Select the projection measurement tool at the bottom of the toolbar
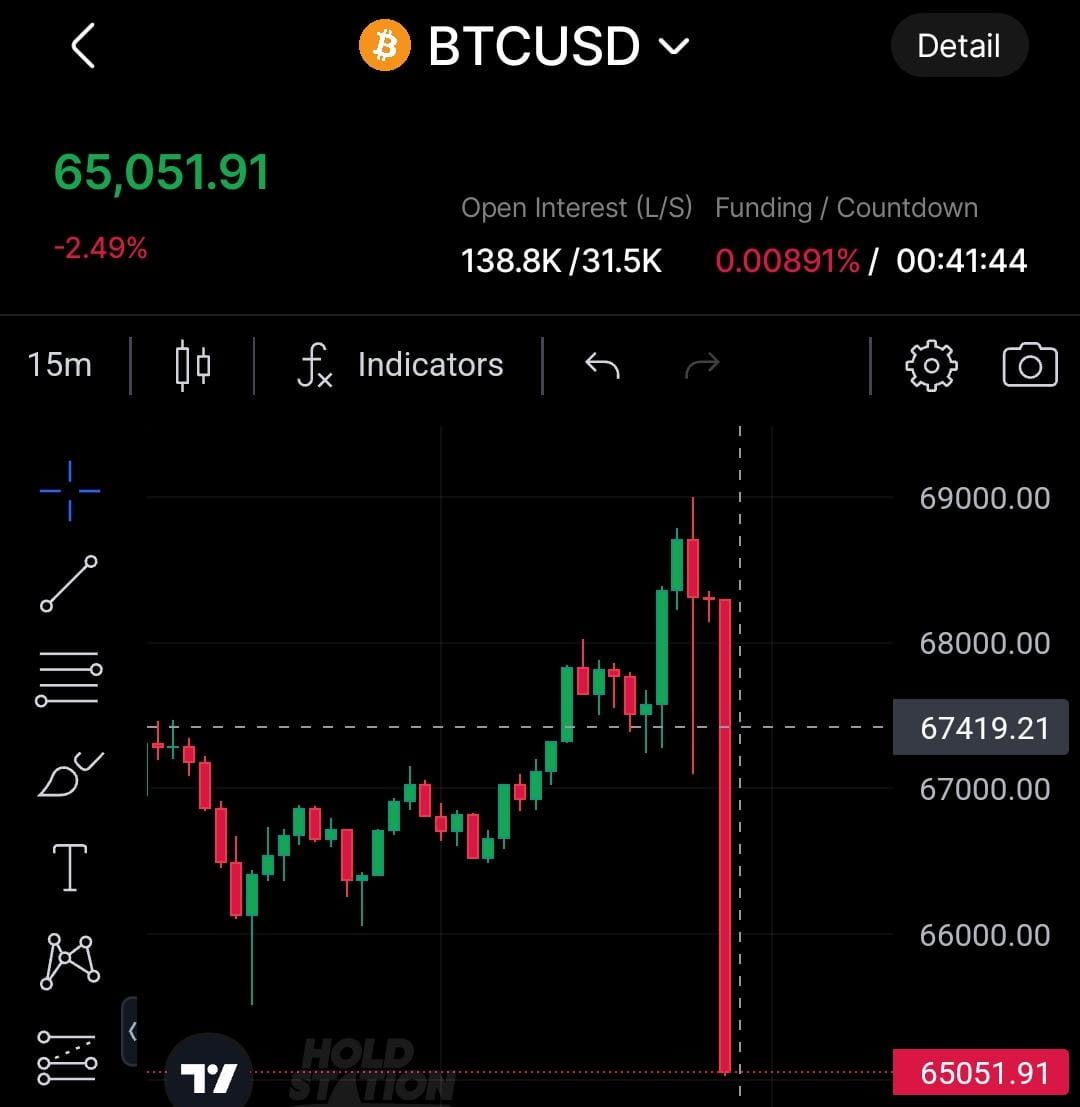This screenshot has height=1107, width=1080. point(68,1057)
